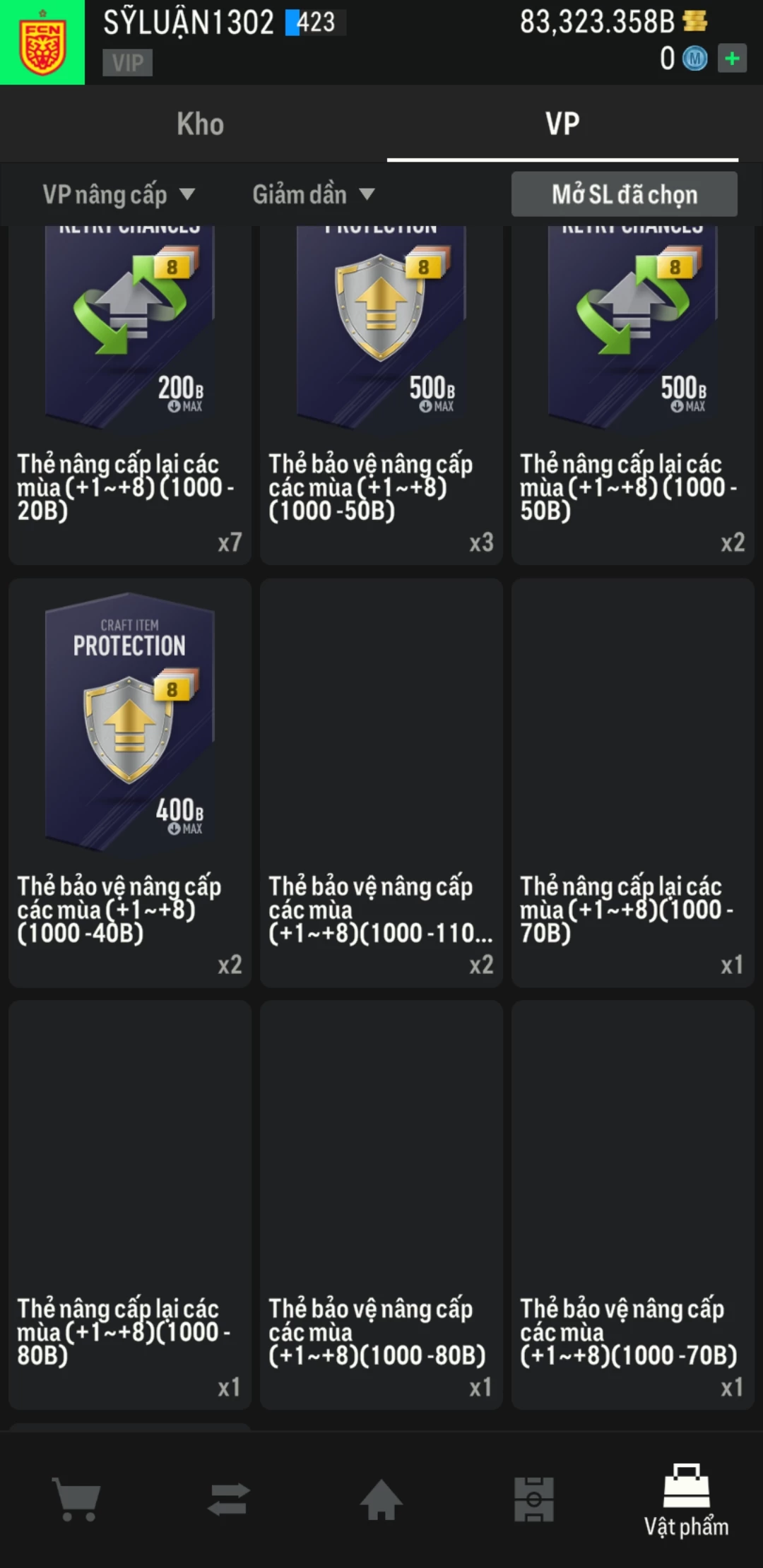Select the protection card (1000-70B) x1

[x=633, y=1205]
